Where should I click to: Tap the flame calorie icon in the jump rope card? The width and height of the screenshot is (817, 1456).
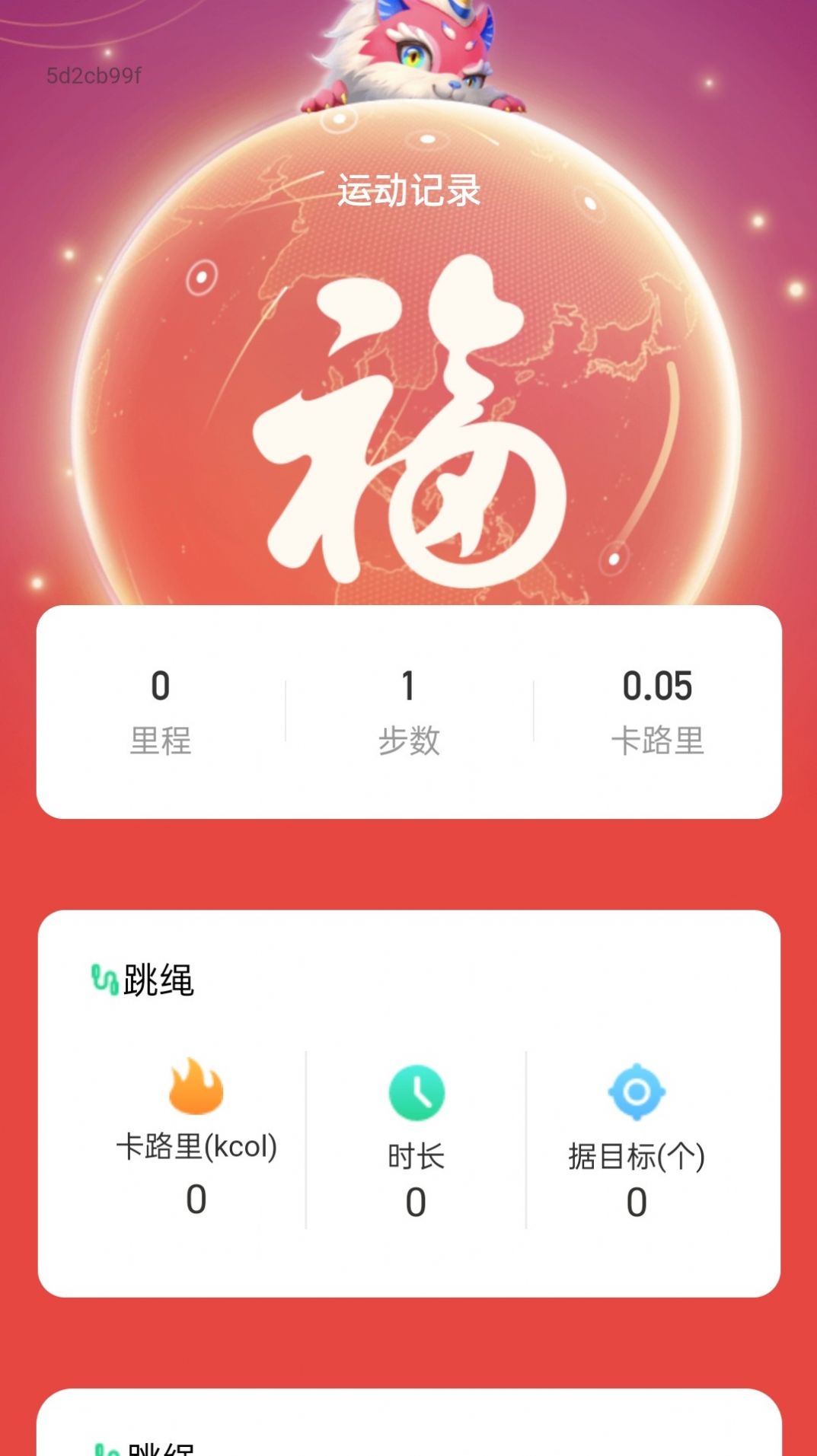(x=196, y=1085)
